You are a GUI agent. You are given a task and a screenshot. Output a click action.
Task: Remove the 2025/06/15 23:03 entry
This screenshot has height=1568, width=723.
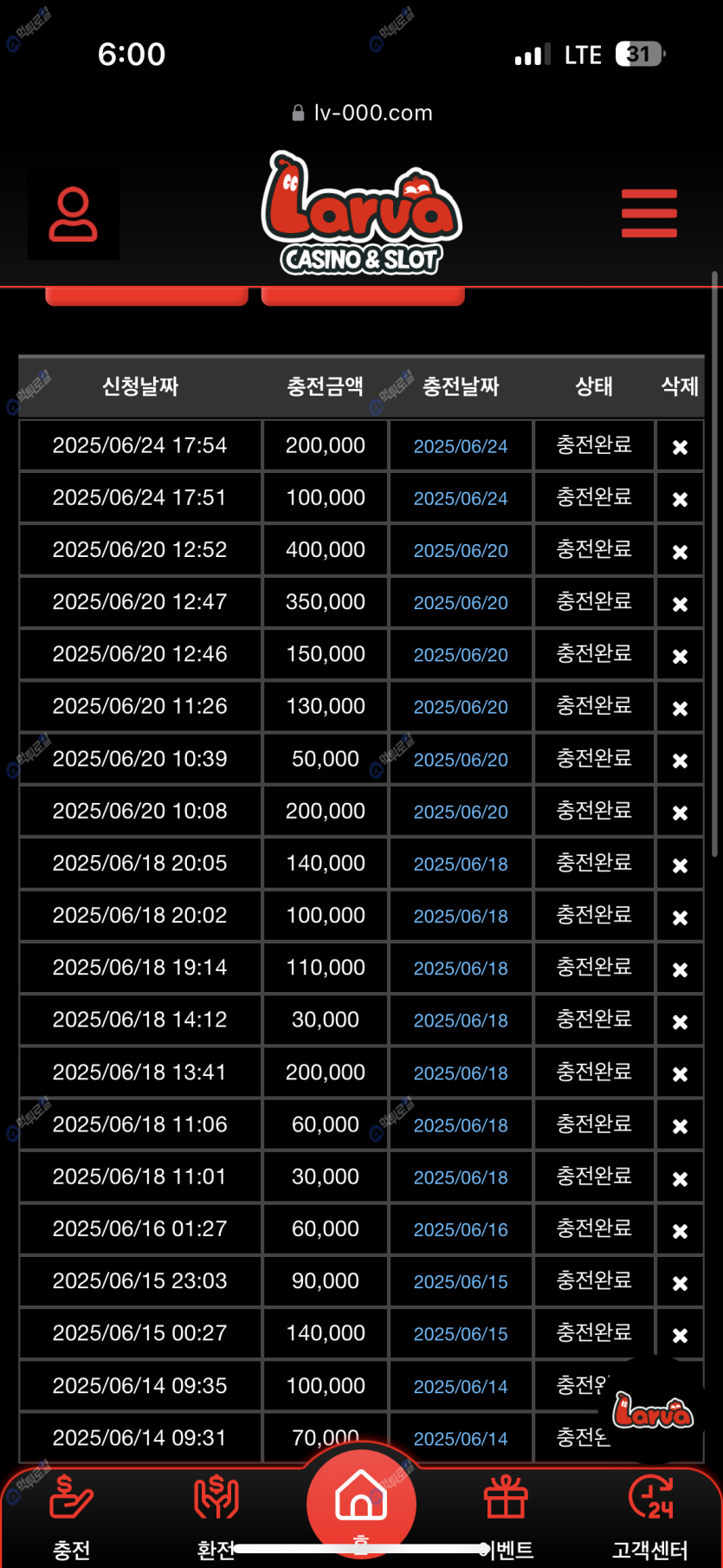(680, 1282)
